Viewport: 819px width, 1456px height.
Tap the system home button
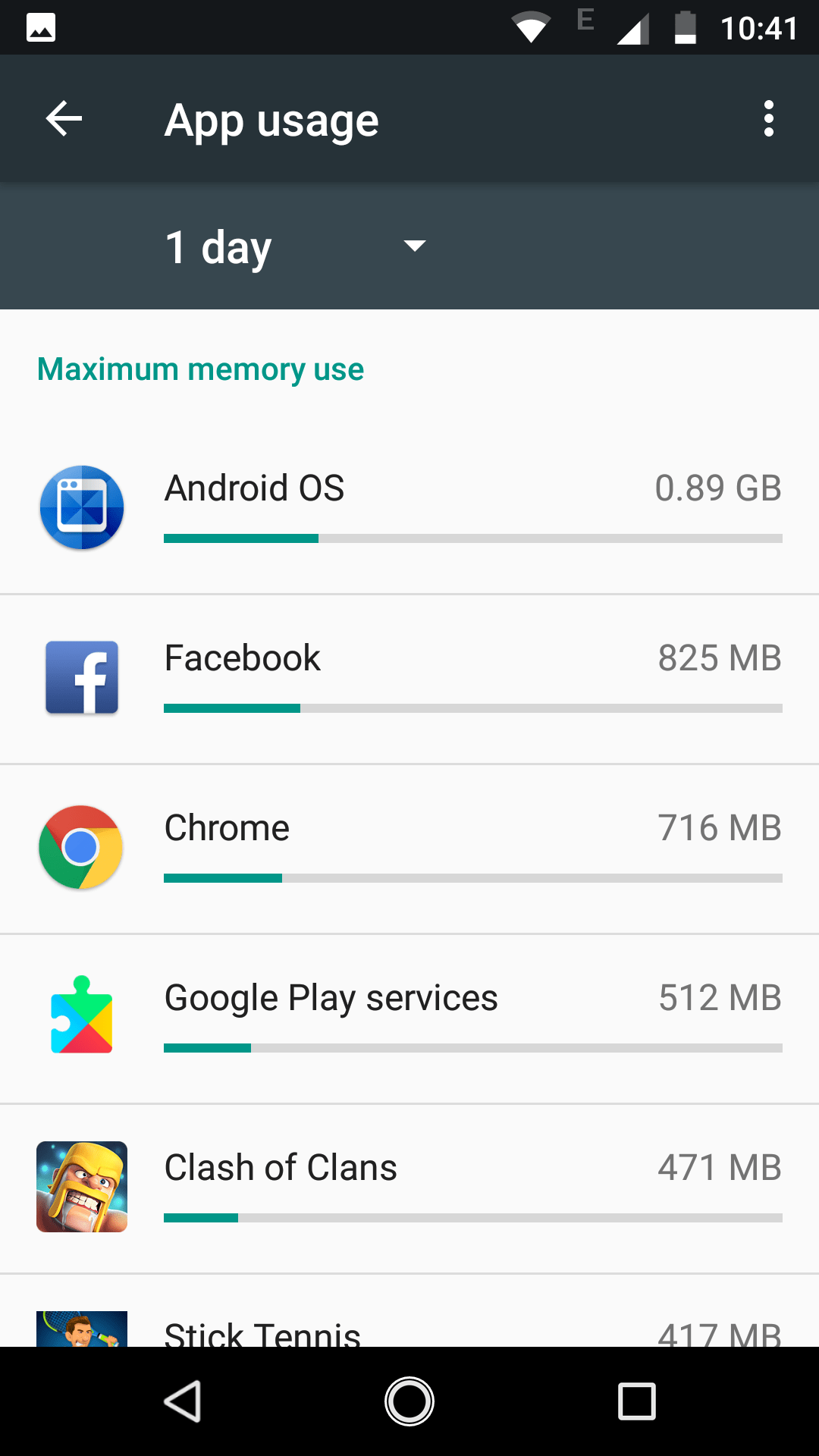point(409,1401)
